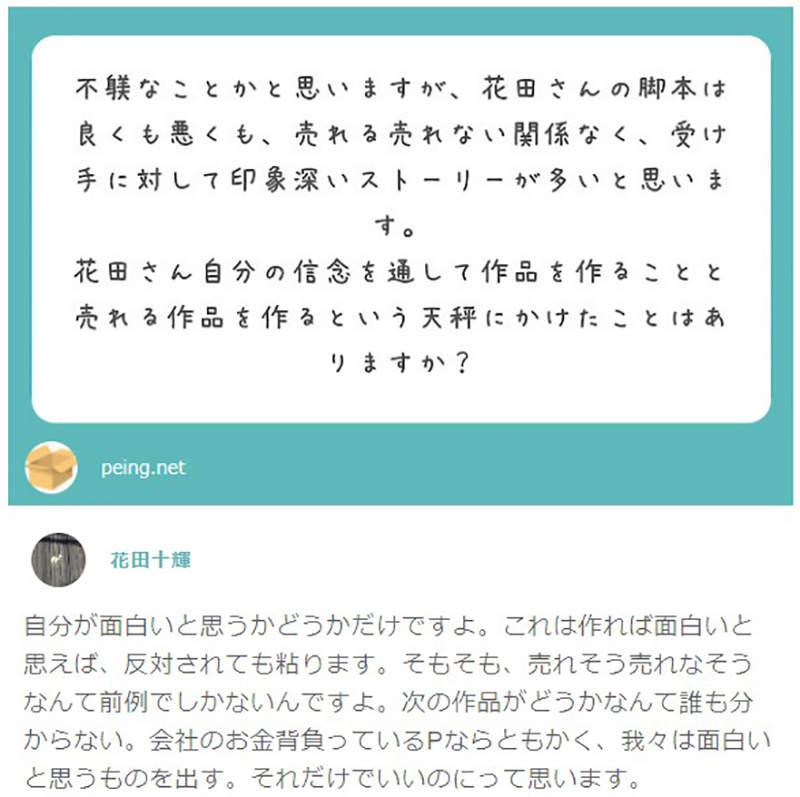800x797 pixels.
Task: Open 花田十輝's profile name link
Action: click(150, 560)
